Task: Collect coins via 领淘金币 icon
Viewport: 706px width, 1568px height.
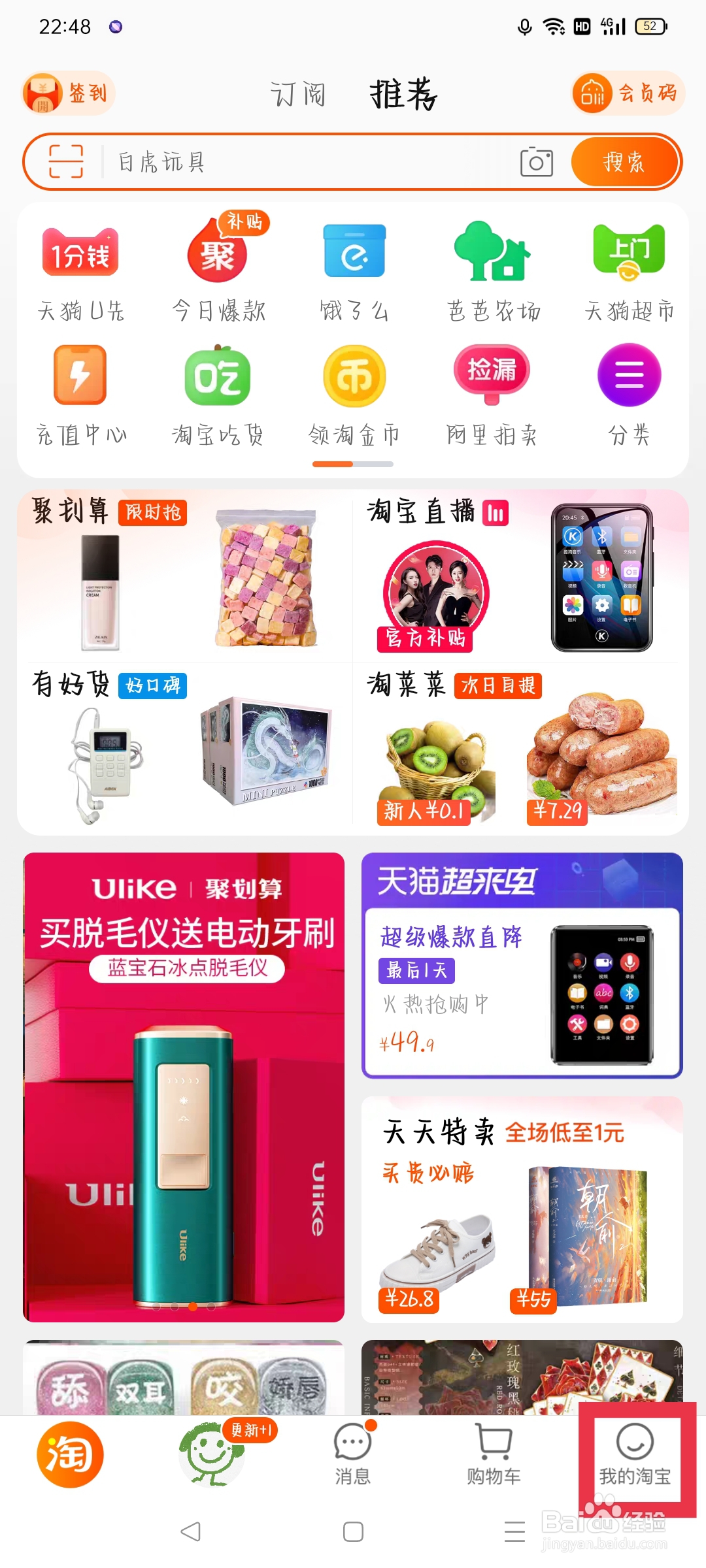Action: [x=353, y=392]
